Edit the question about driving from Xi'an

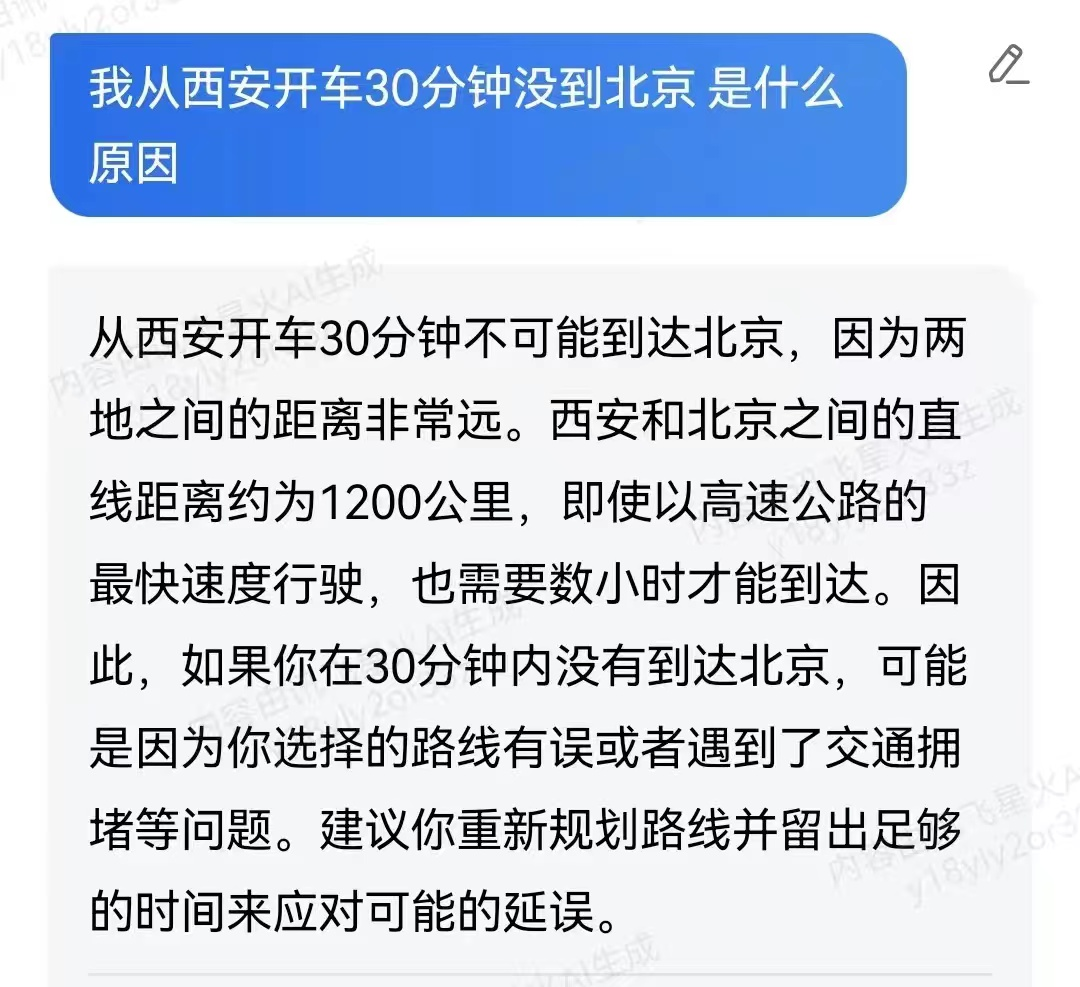point(1008,65)
